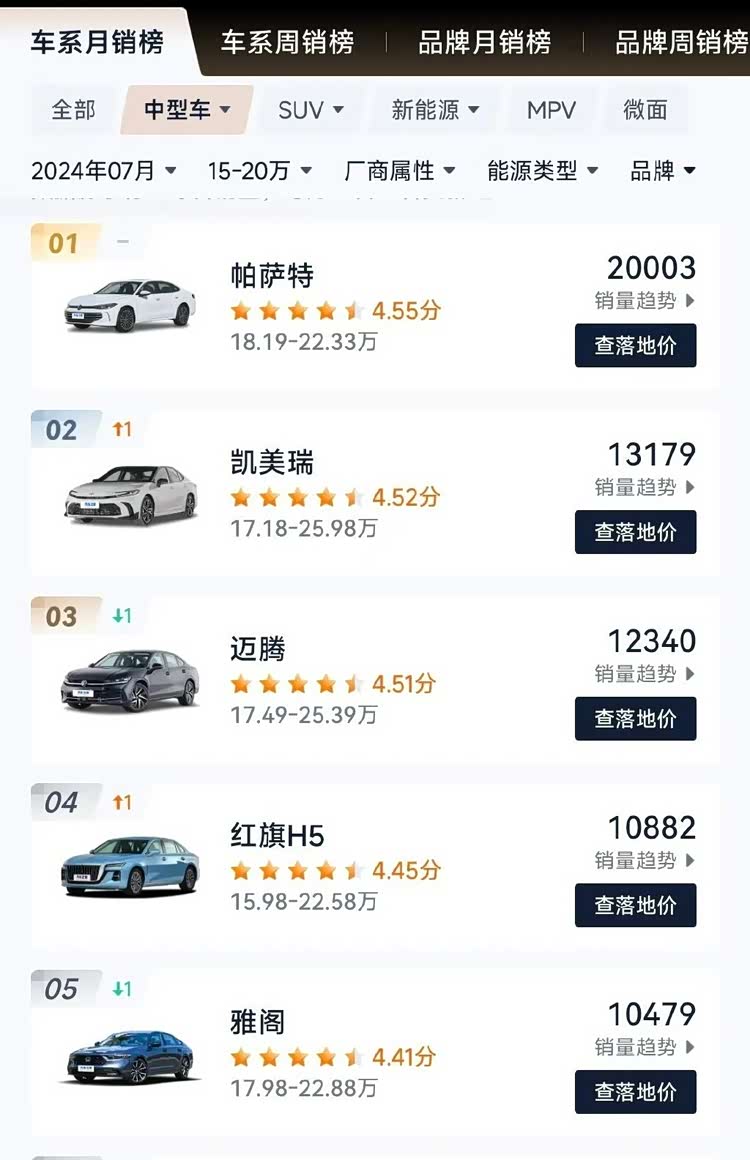Open the 品牌周销榜 tab
The width and height of the screenshot is (750, 1160).
point(681,43)
